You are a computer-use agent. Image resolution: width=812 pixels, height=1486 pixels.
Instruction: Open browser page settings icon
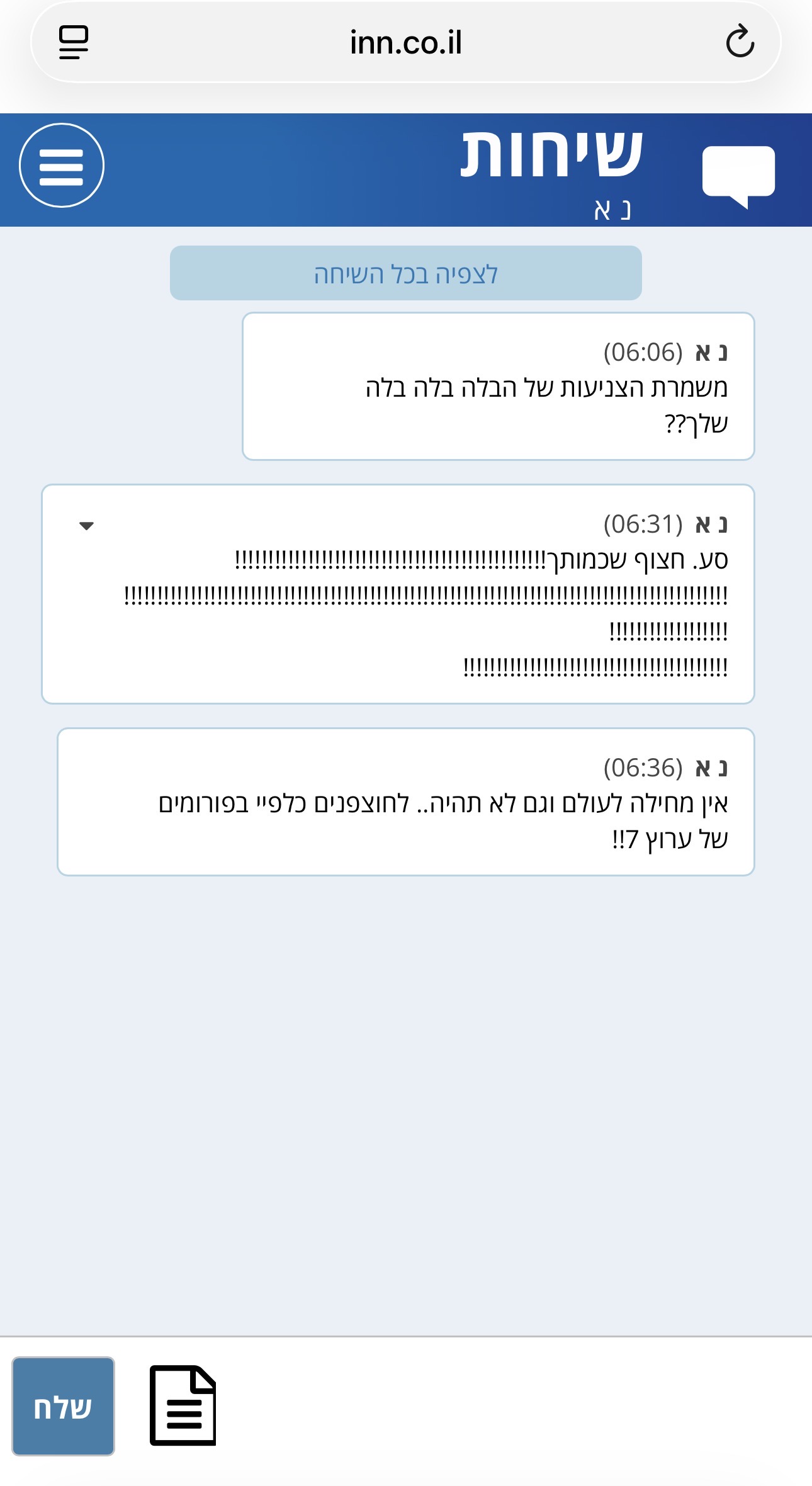click(x=74, y=42)
